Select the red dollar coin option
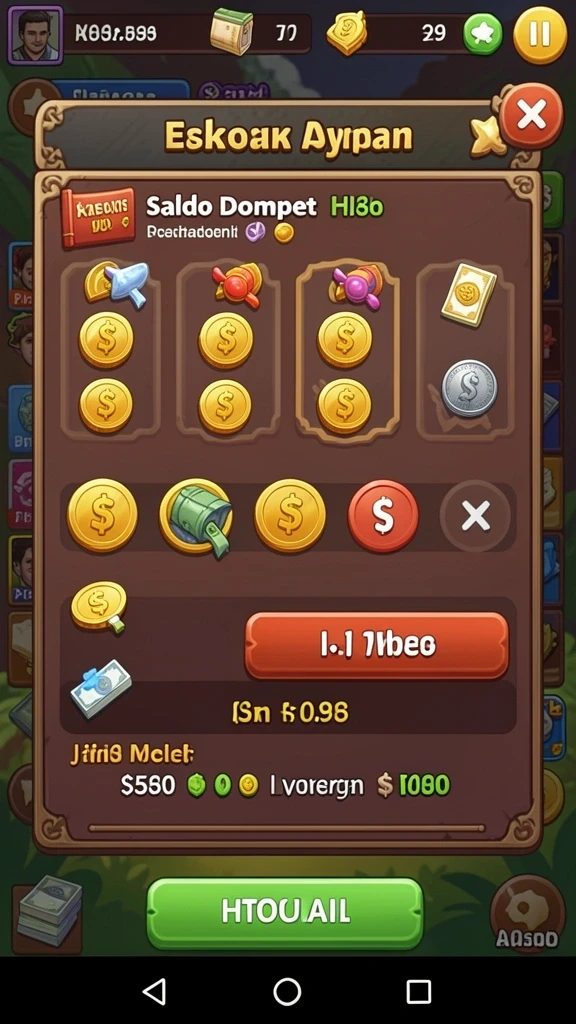This screenshot has height=1024, width=576. coord(383,517)
